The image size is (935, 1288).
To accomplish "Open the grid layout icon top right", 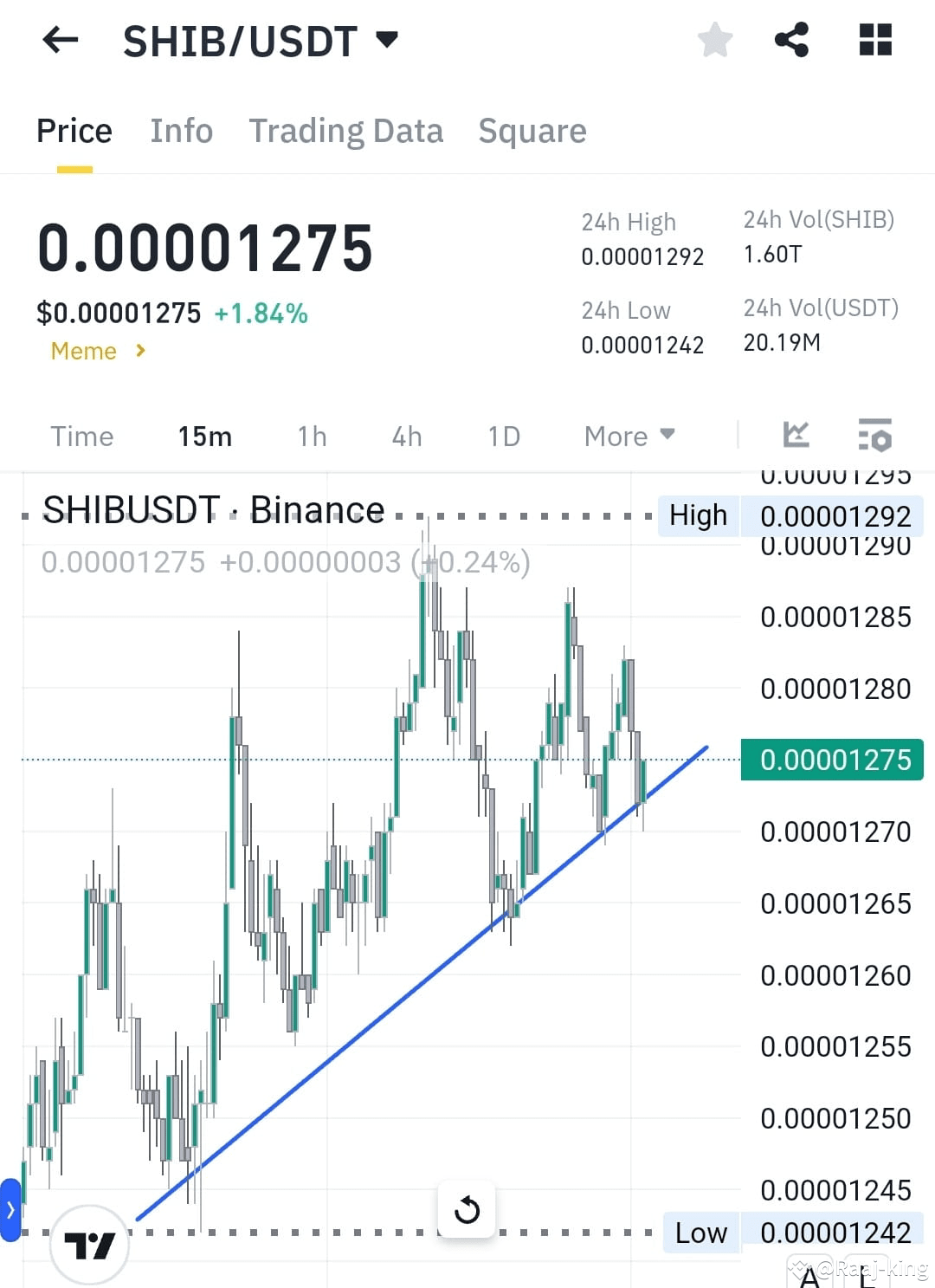I will (874, 40).
